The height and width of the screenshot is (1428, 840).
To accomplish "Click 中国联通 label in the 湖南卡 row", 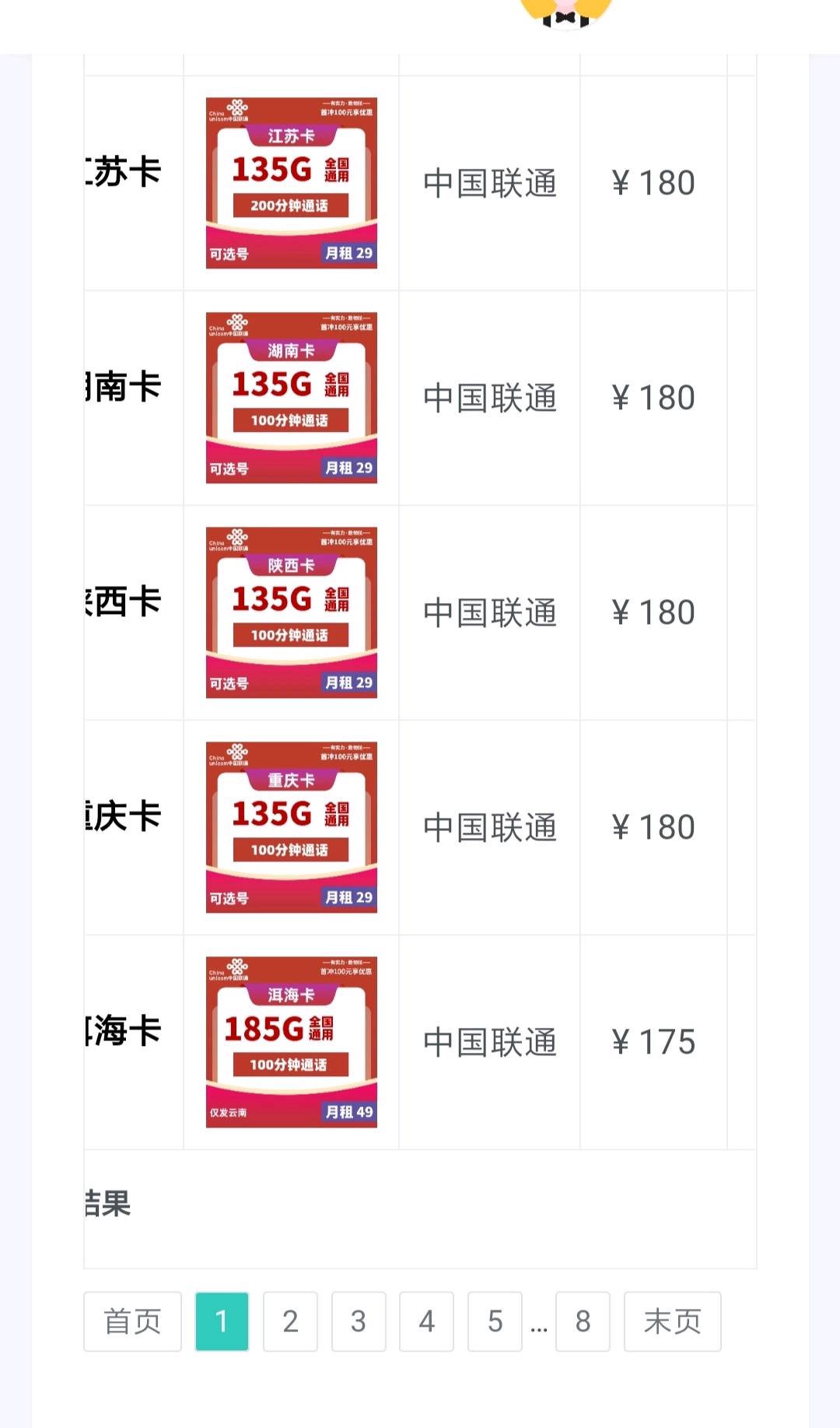I will tap(490, 397).
